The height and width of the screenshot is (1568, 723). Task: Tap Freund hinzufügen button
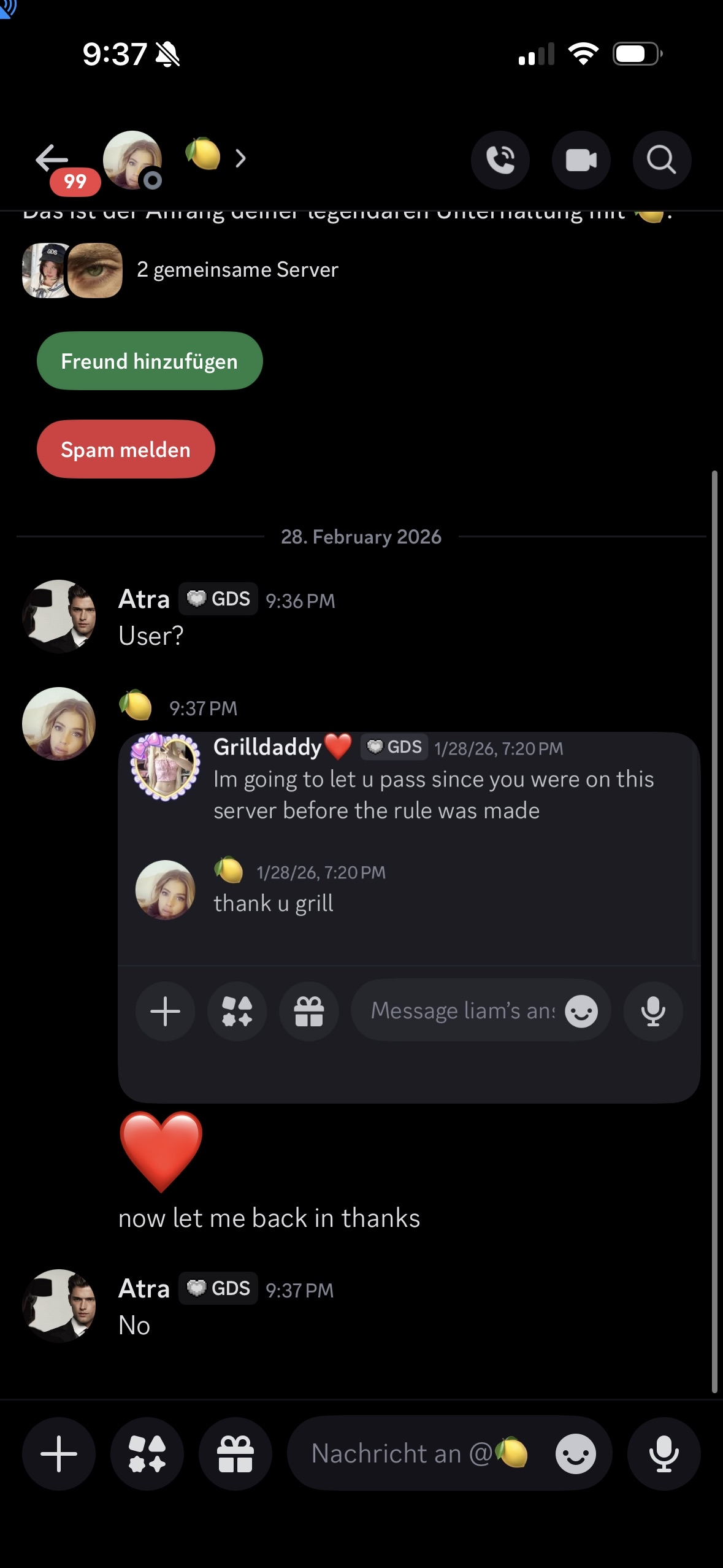point(150,361)
